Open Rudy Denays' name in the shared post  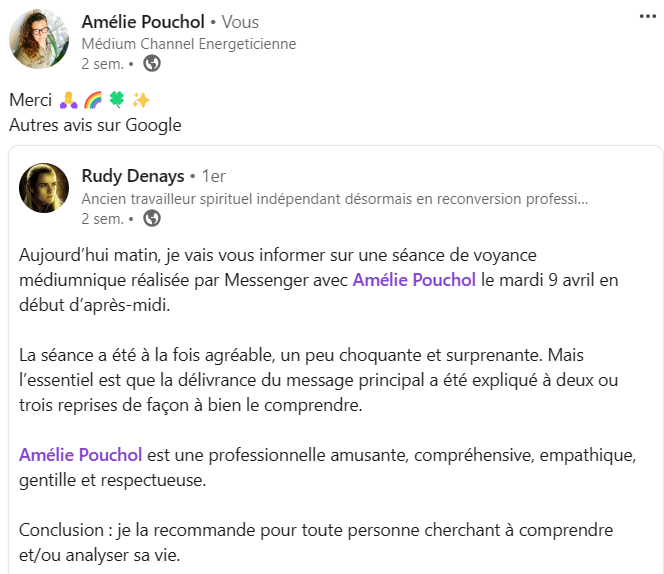point(132,176)
